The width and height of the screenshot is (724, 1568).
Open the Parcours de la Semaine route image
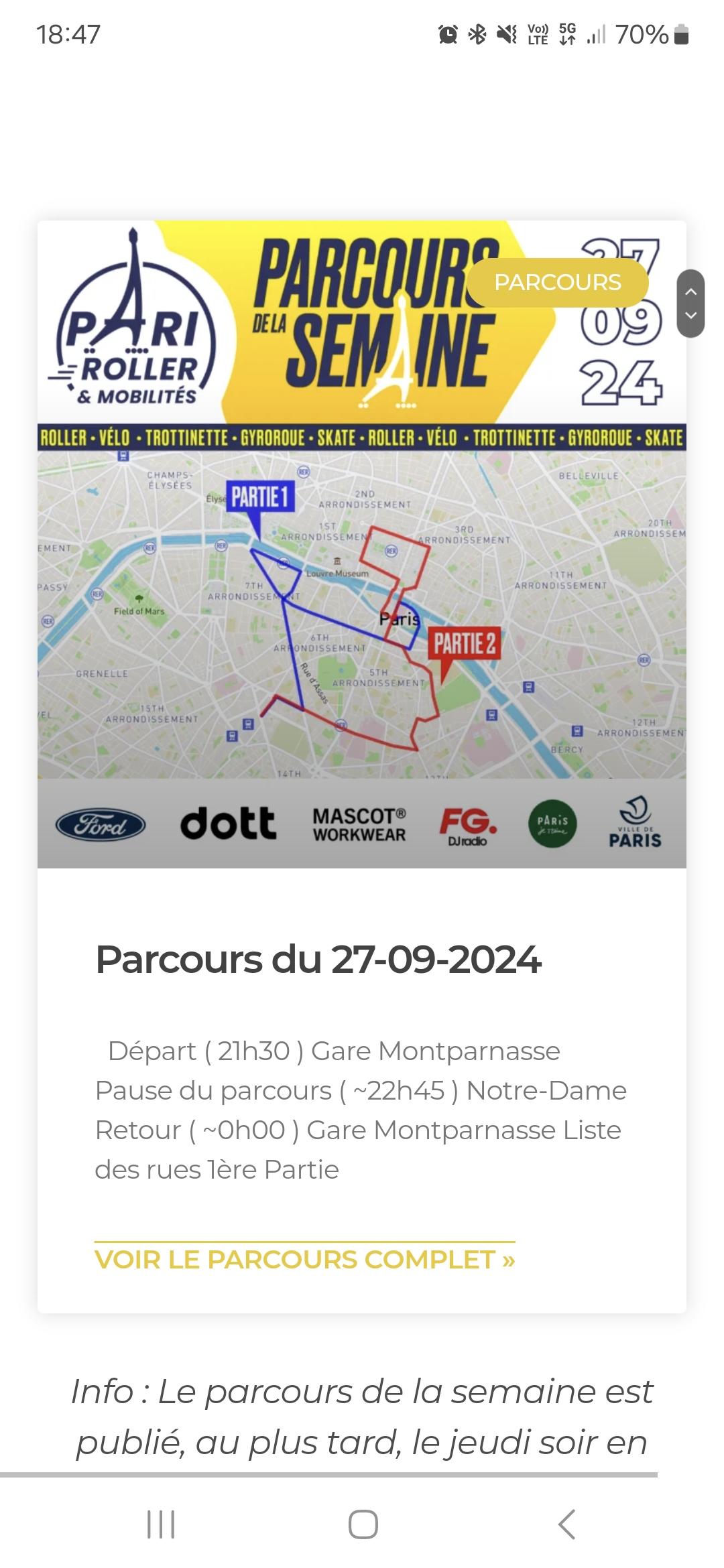tap(362, 544)
